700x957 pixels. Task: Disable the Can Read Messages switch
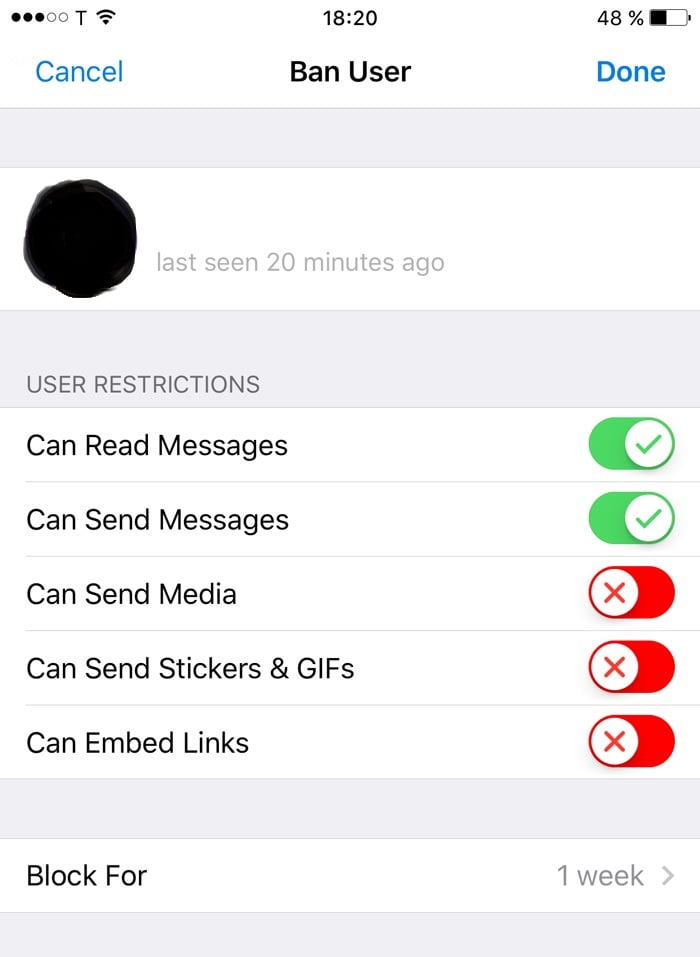point(631,445)
